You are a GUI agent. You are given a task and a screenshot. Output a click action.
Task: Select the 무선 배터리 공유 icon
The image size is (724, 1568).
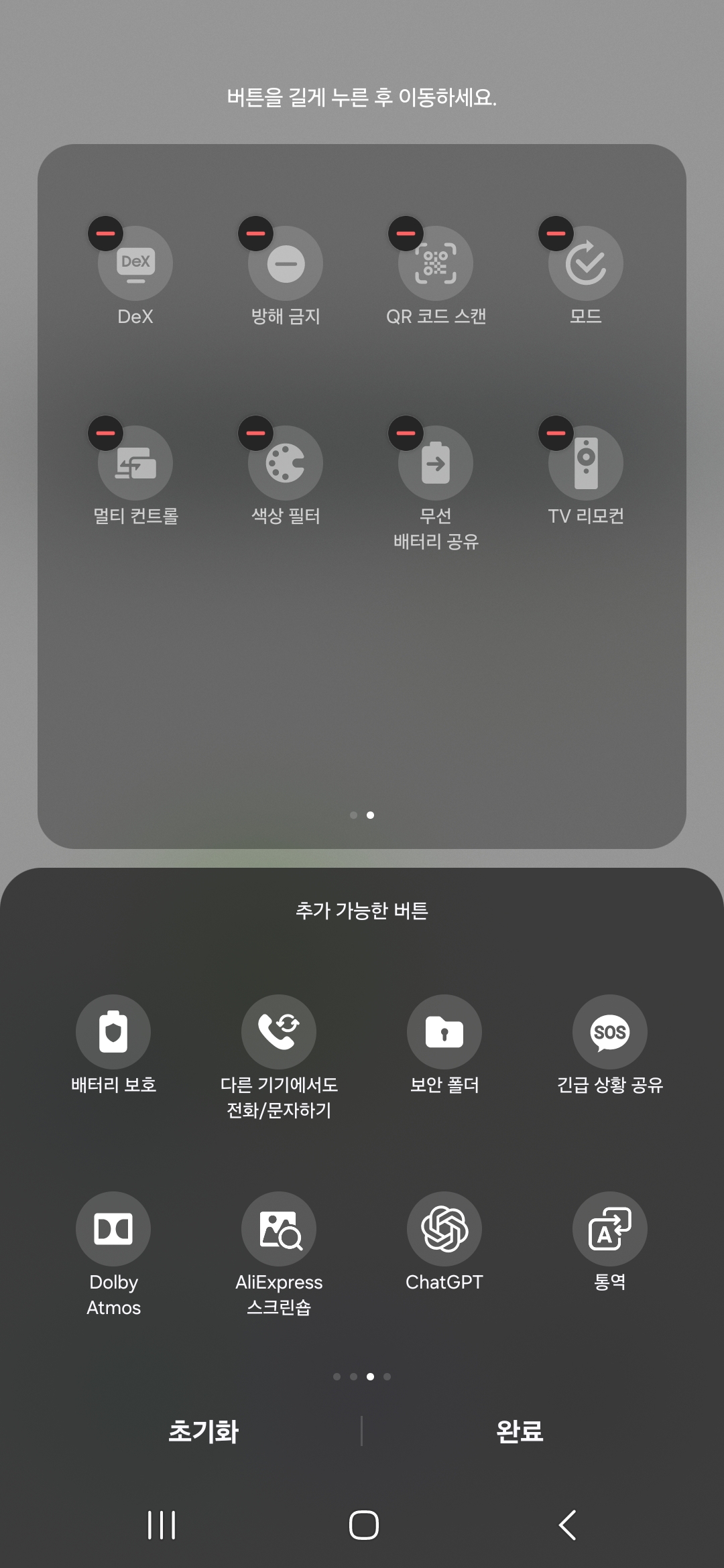click(x=436, y=462)
